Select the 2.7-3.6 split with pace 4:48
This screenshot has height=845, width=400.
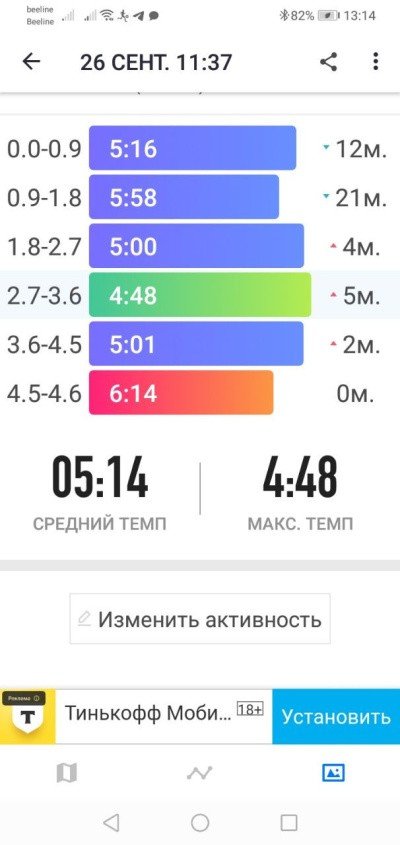click(200, 295)
